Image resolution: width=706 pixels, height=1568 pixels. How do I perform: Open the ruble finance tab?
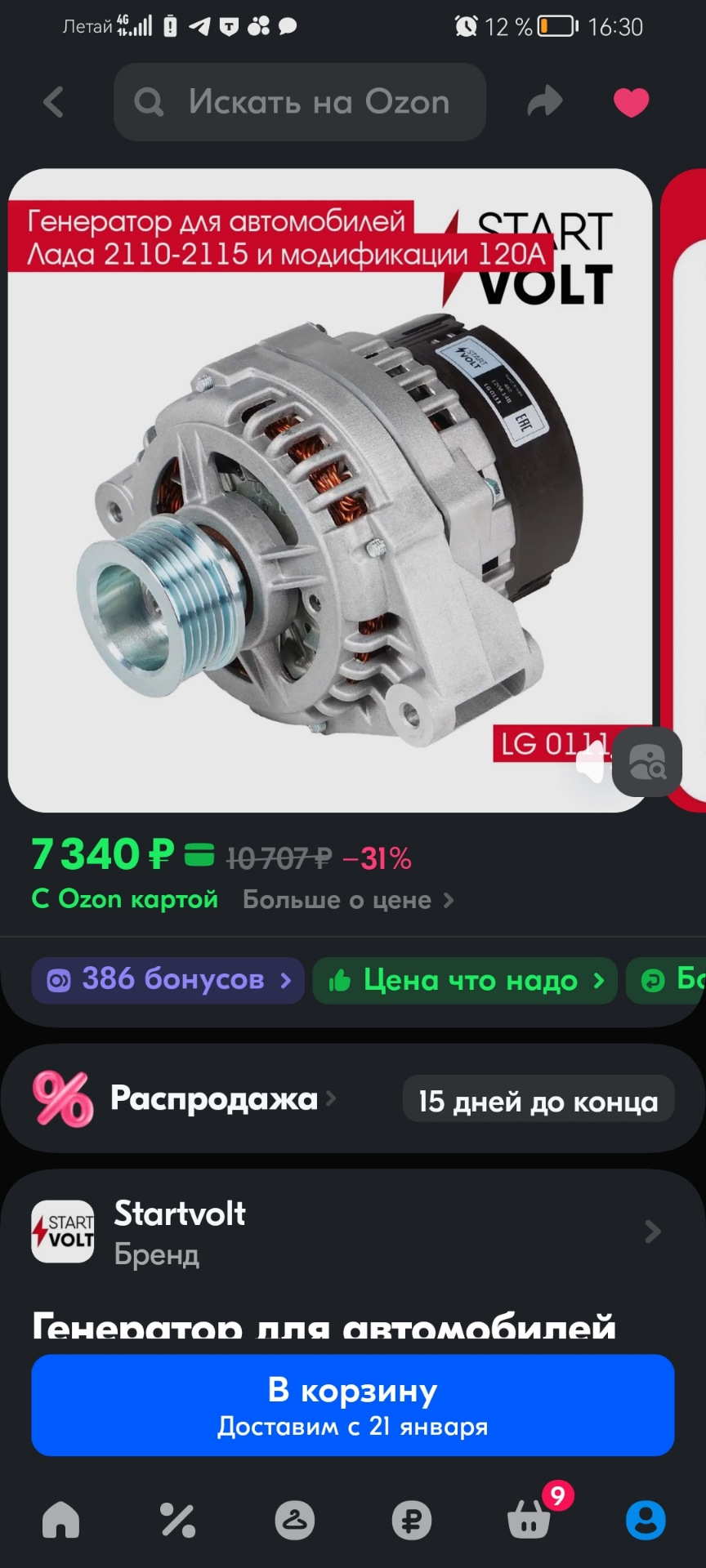[411, 1521]
